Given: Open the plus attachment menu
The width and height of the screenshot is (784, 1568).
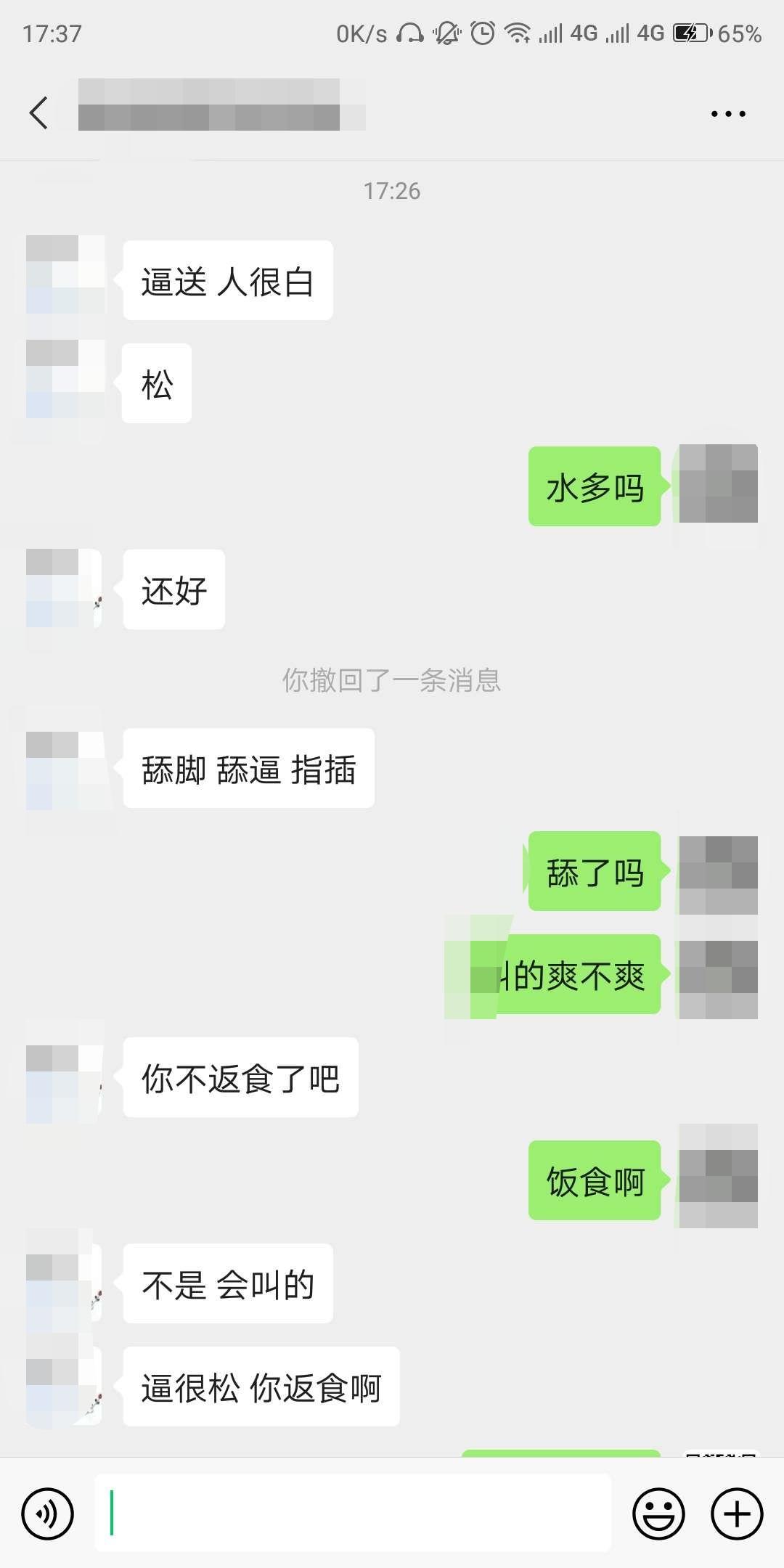Looking at the screenshot, I should (x=737, y=1514).
